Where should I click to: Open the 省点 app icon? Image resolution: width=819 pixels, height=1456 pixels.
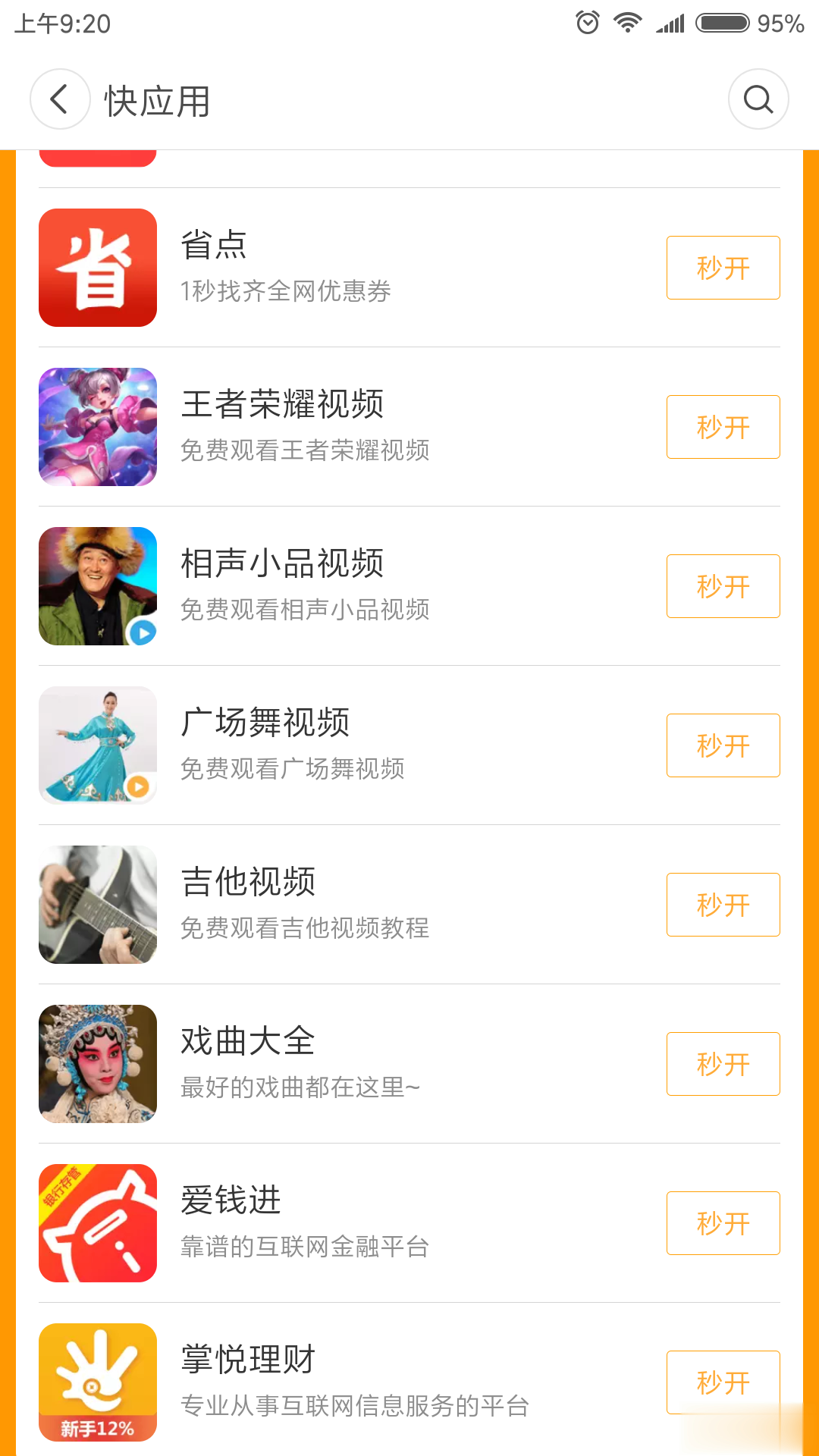point(97,267)
